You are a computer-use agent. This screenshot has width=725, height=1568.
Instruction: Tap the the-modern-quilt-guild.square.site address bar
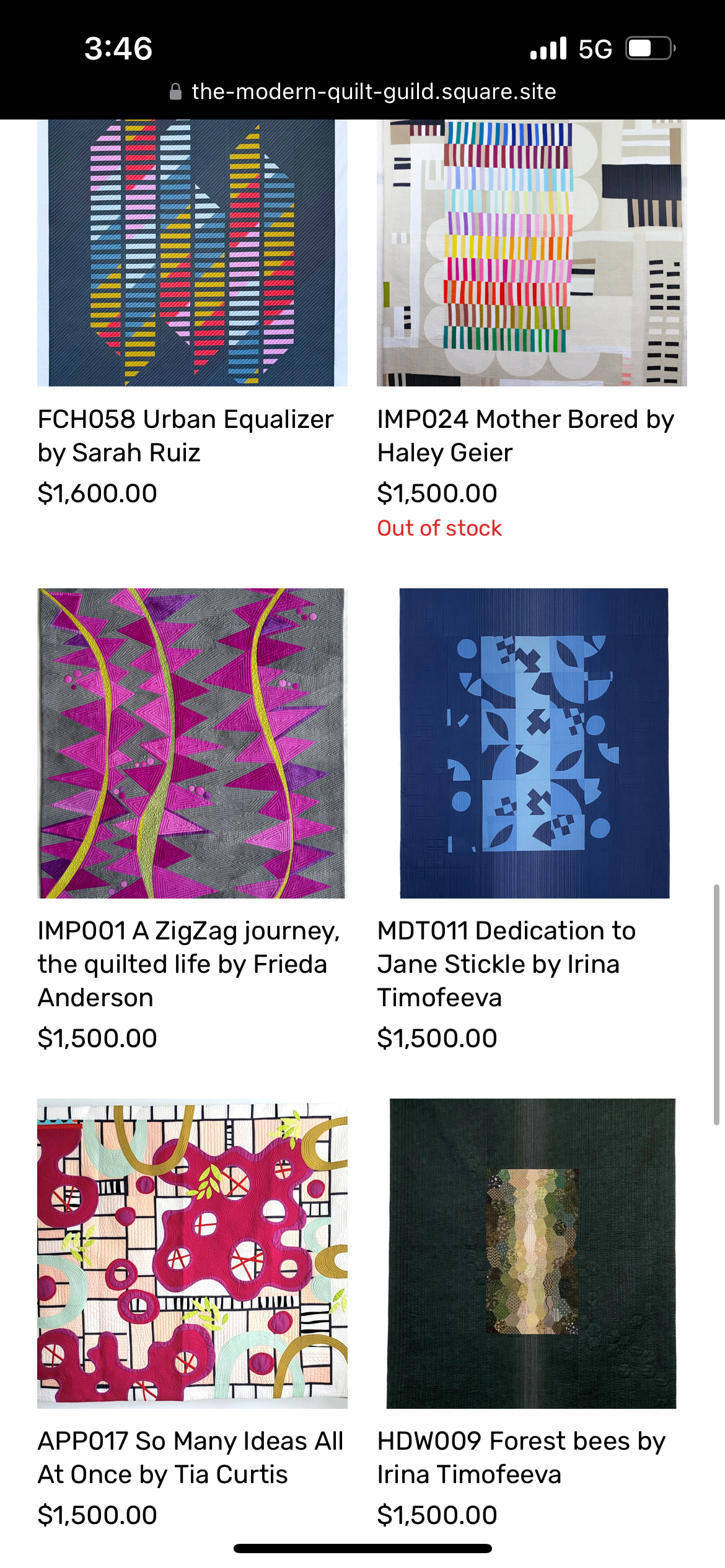[x=373, y=92]
